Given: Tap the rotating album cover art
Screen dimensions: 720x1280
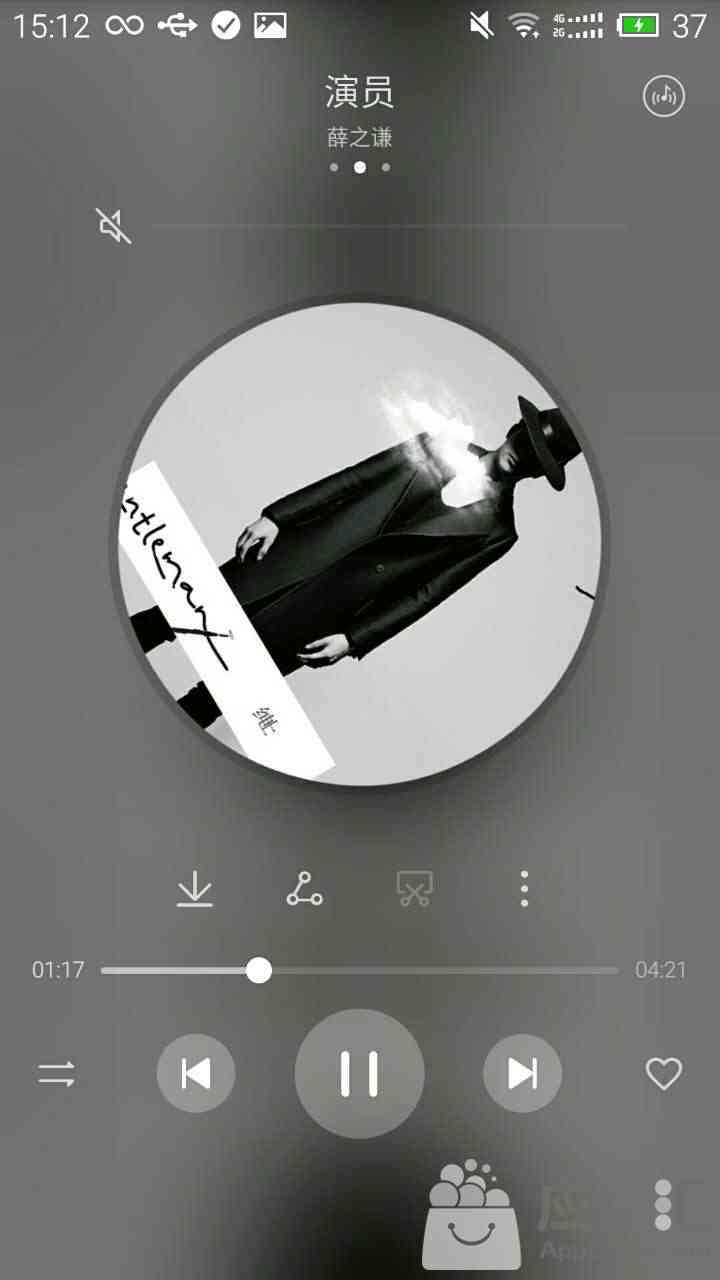Looking at the screenshot, I should click(360, 545).
